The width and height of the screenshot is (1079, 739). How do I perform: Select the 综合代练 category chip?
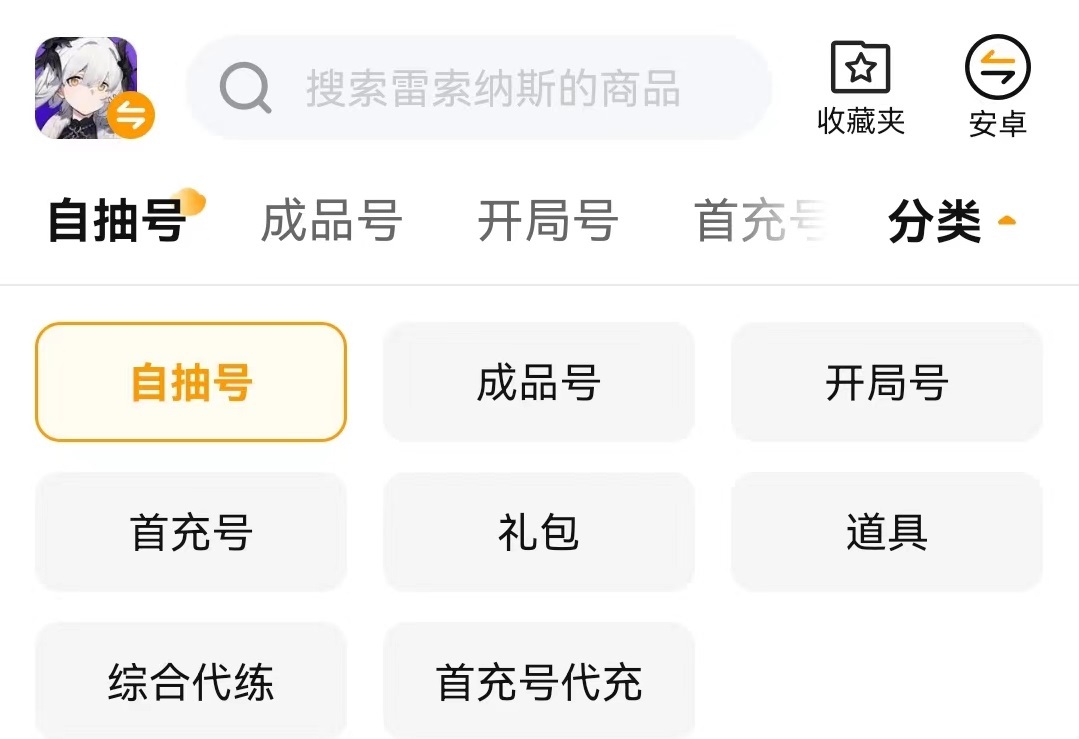pos(191,682)
